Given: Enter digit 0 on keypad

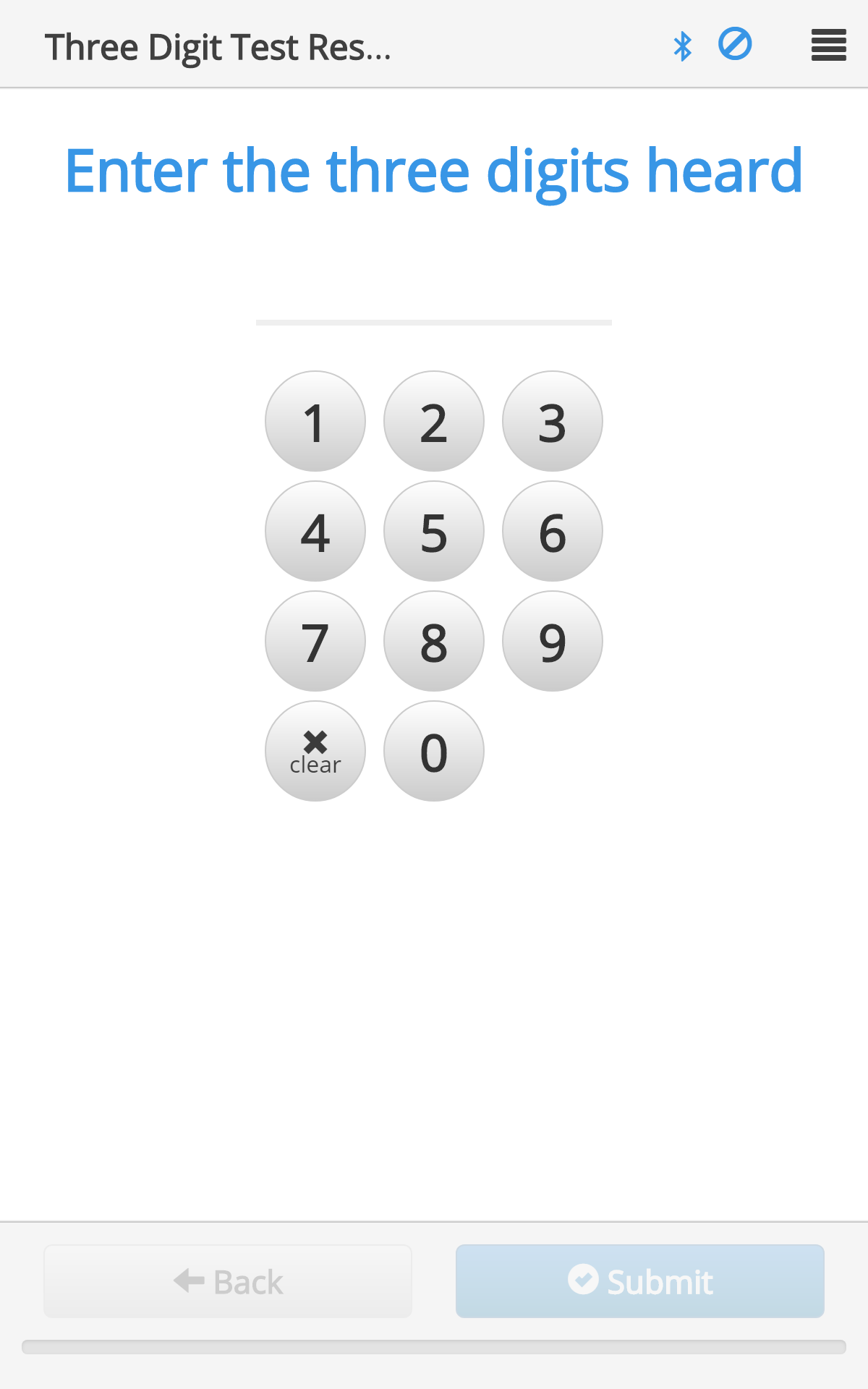Looking at the screenshot, I should (434, 752).
